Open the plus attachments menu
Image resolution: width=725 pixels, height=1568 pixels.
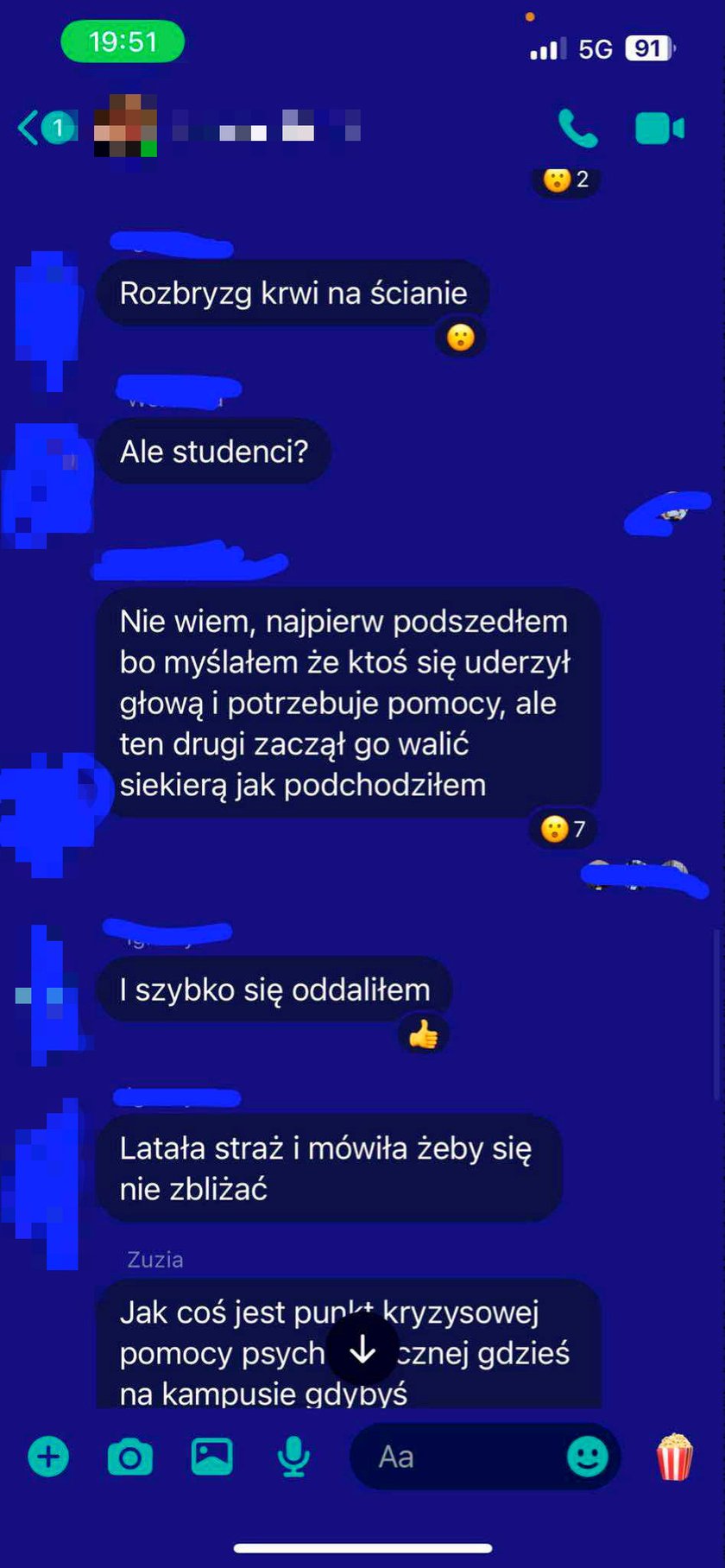pos(48,1457)
